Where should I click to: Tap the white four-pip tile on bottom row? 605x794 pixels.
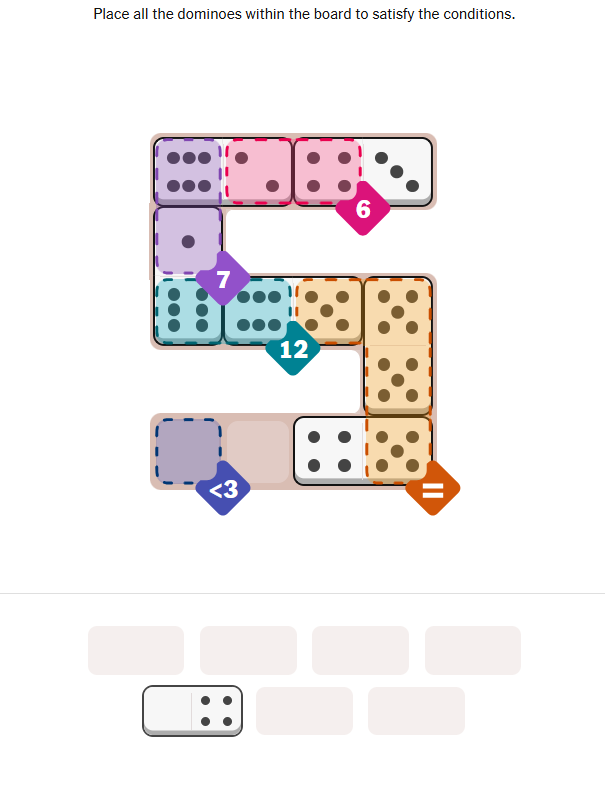(328, 450)
